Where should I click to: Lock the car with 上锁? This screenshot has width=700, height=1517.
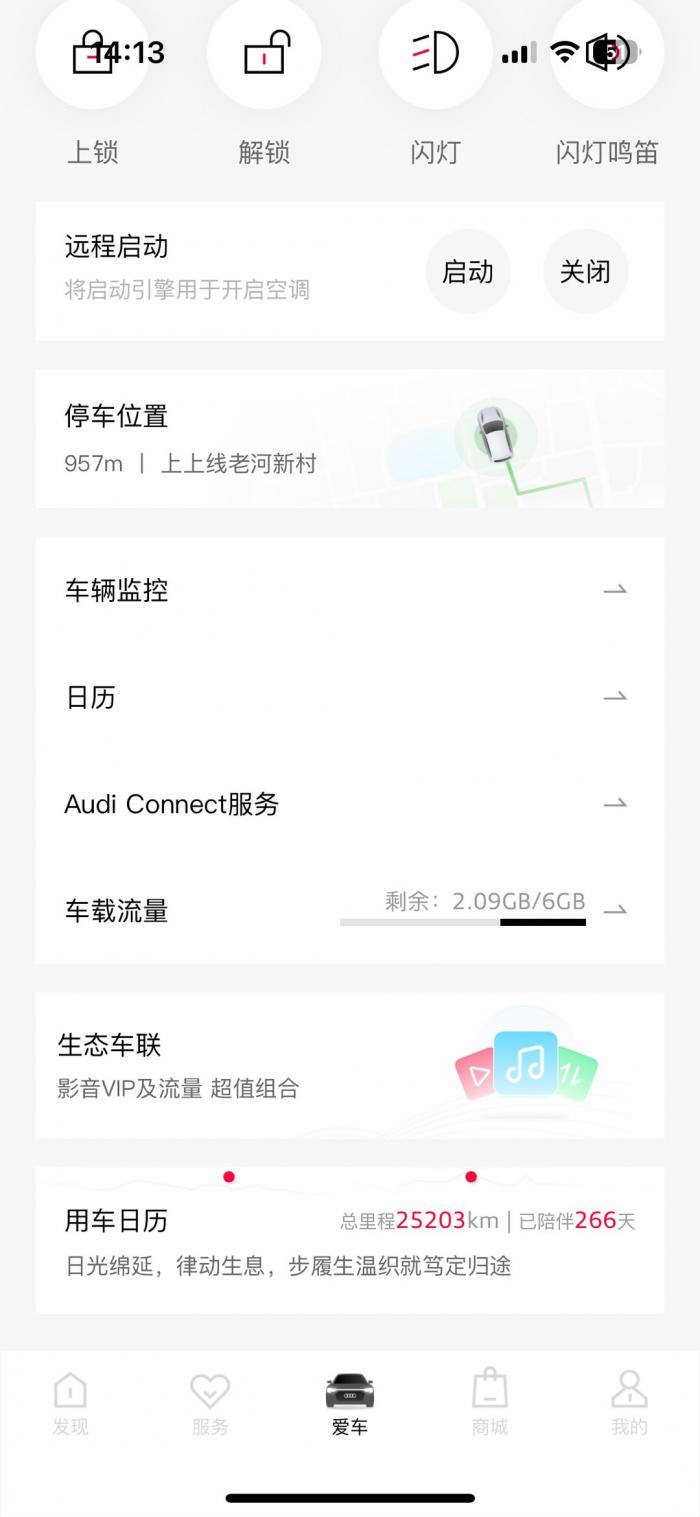92,55
